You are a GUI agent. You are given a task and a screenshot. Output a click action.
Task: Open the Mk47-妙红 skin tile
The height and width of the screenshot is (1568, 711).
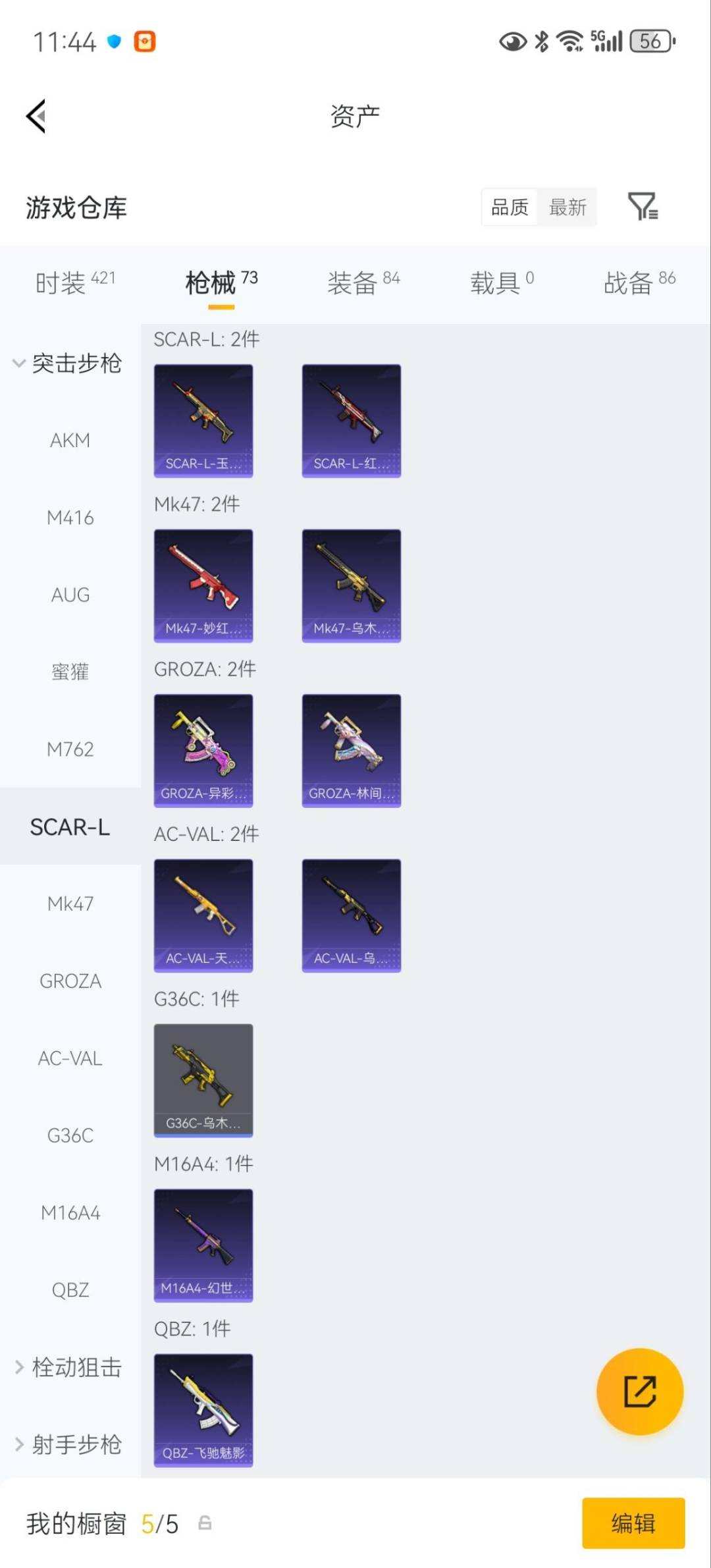coord(203,585)
